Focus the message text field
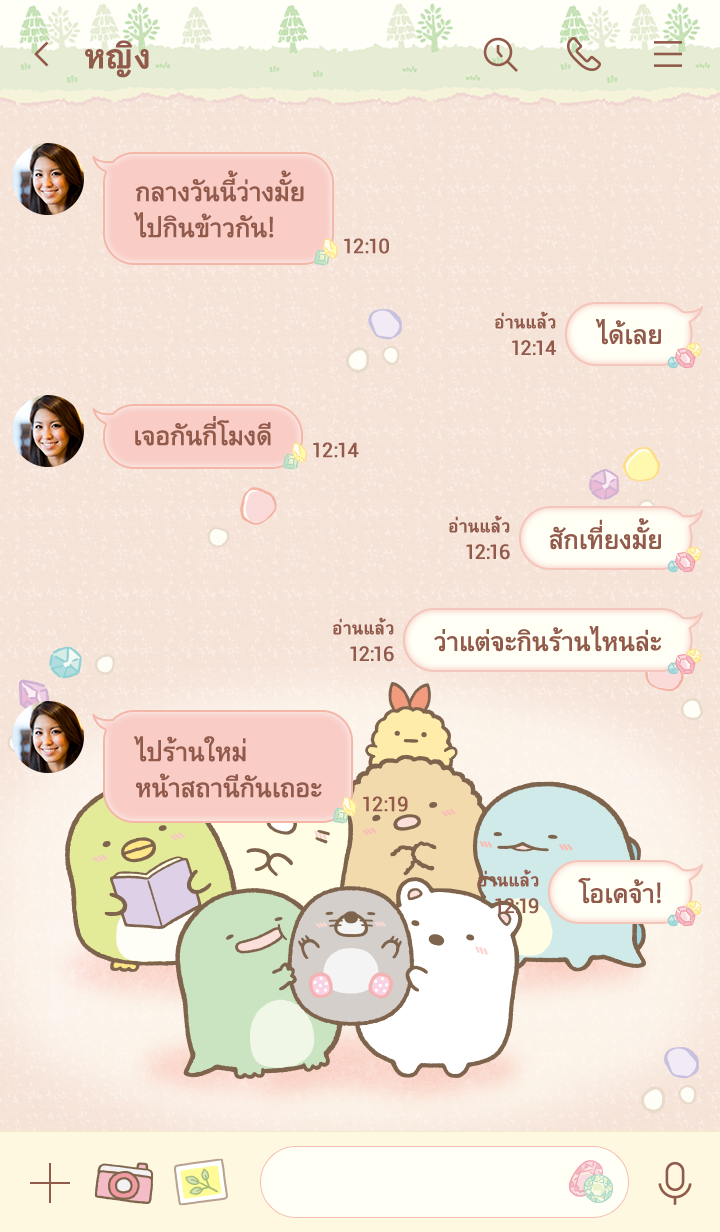 [410, 1182]
